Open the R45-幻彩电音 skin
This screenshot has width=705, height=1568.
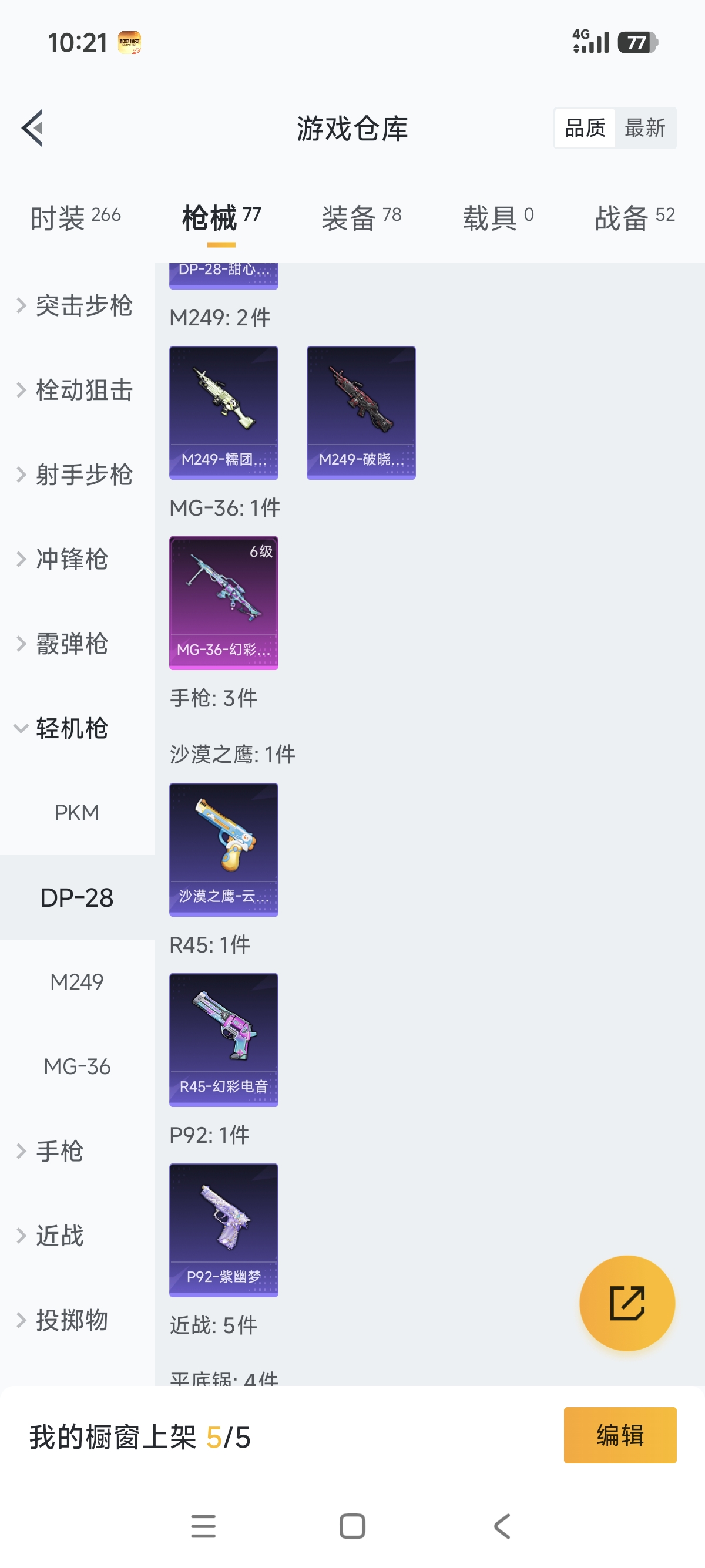(223, 1039)
